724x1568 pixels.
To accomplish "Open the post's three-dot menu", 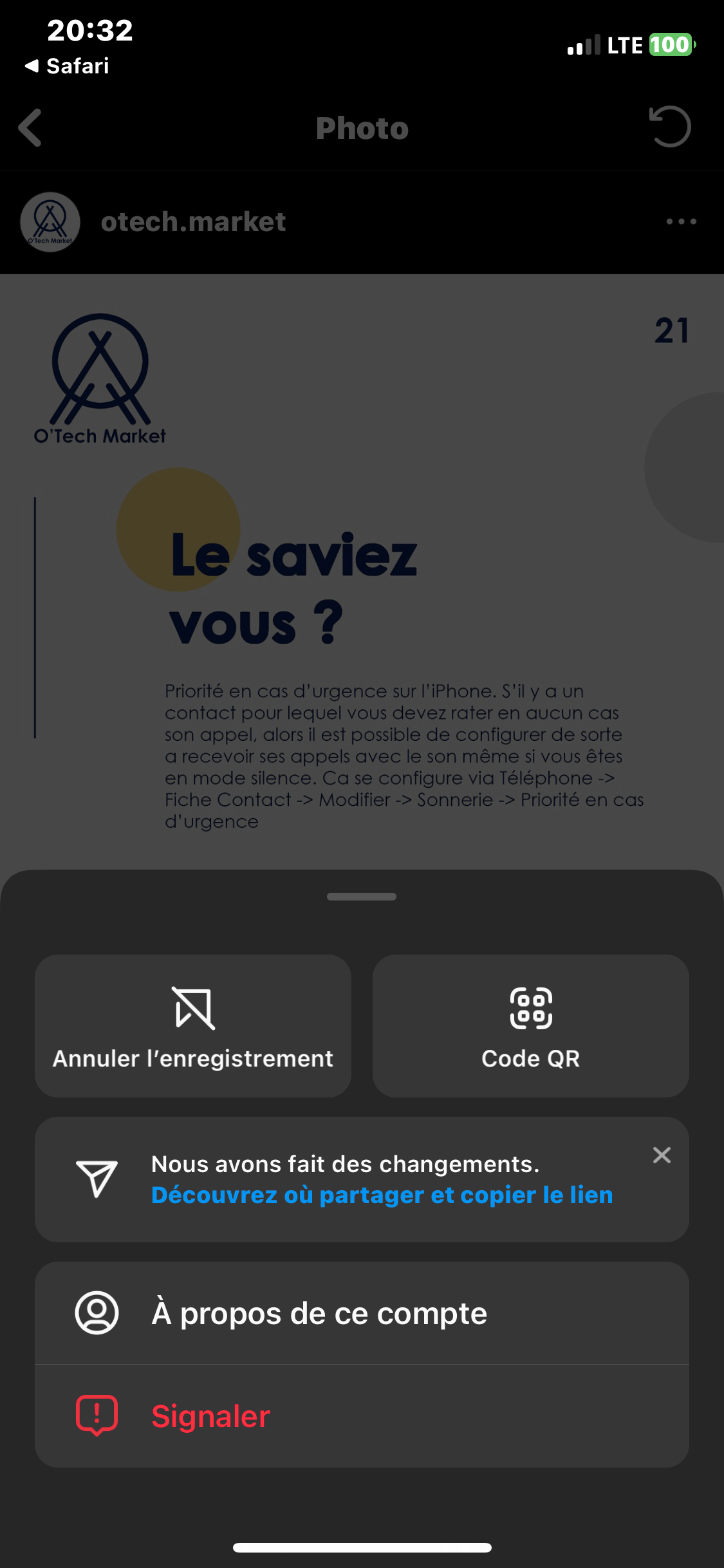I will 682,221.
